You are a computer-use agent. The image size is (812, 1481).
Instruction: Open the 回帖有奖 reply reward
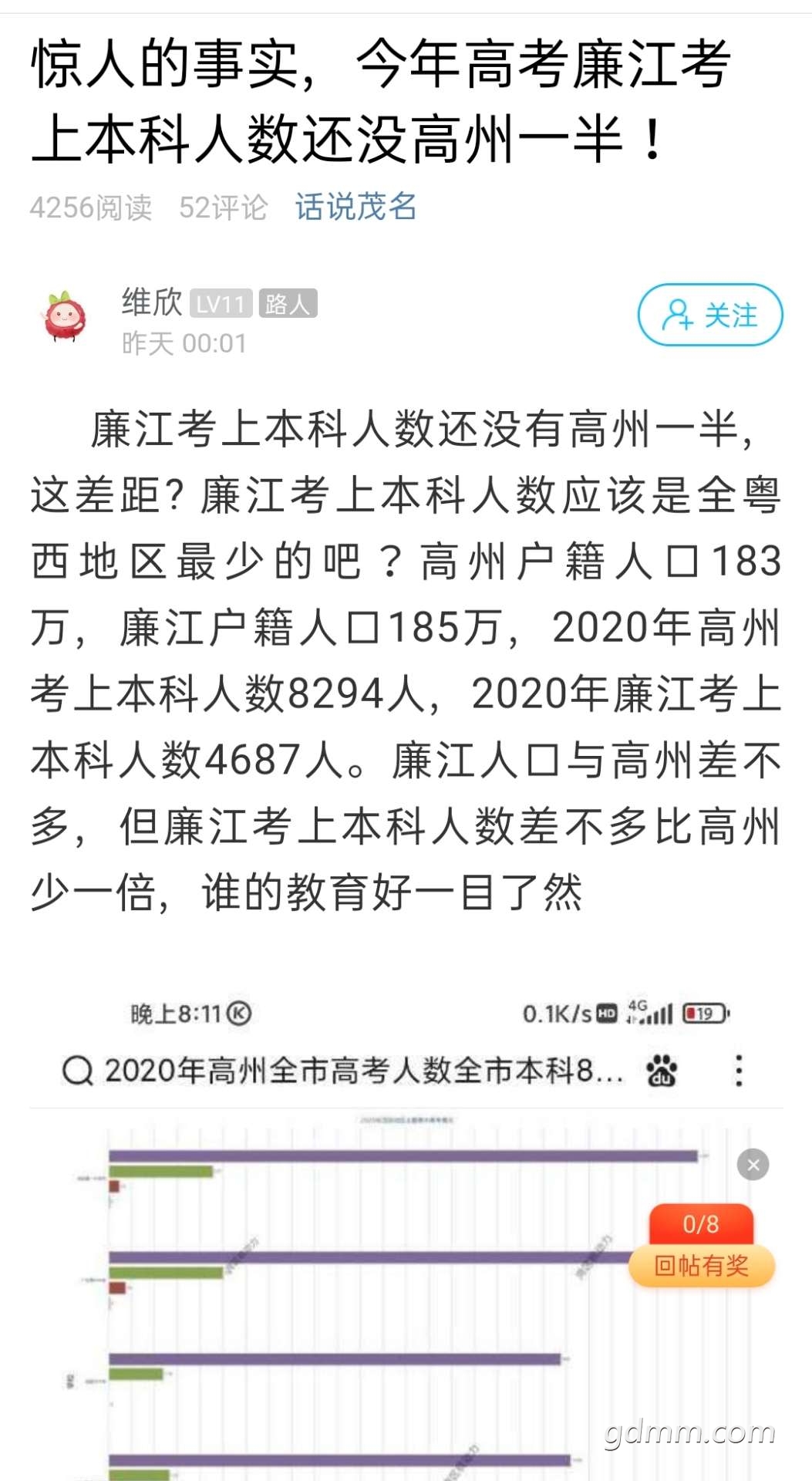coord(701,1266)
